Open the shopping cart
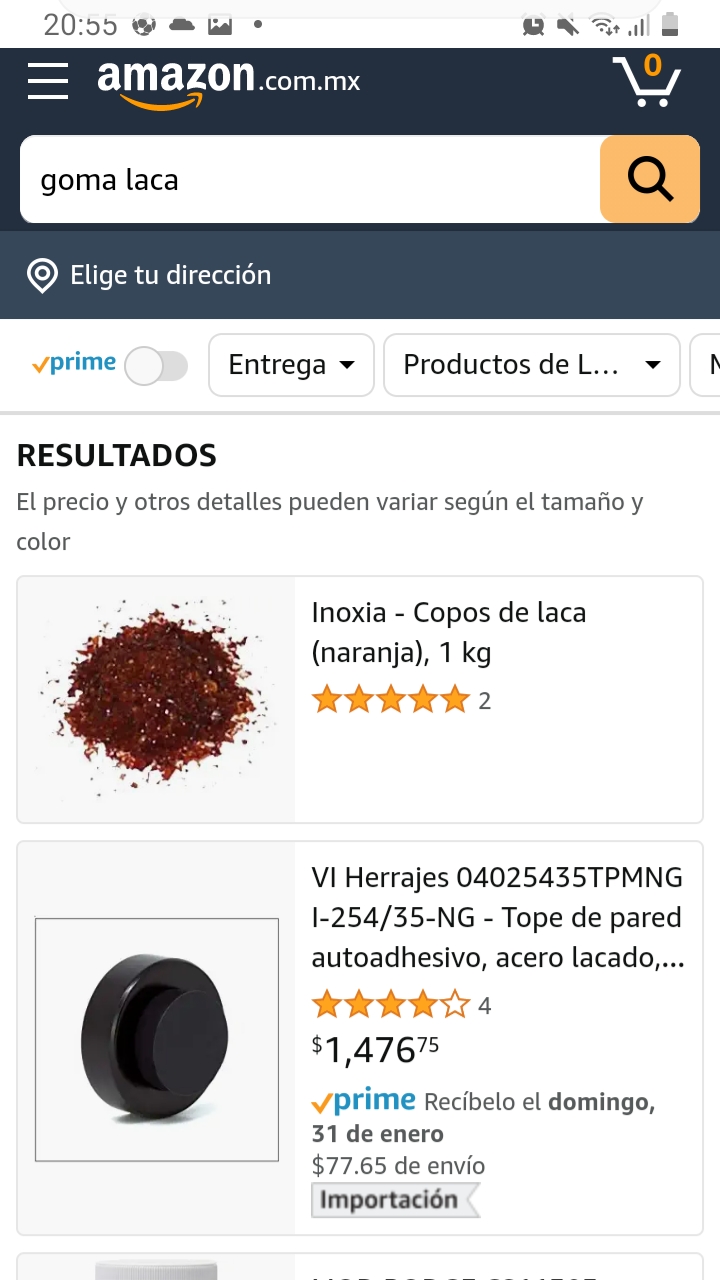 [646, 80]
